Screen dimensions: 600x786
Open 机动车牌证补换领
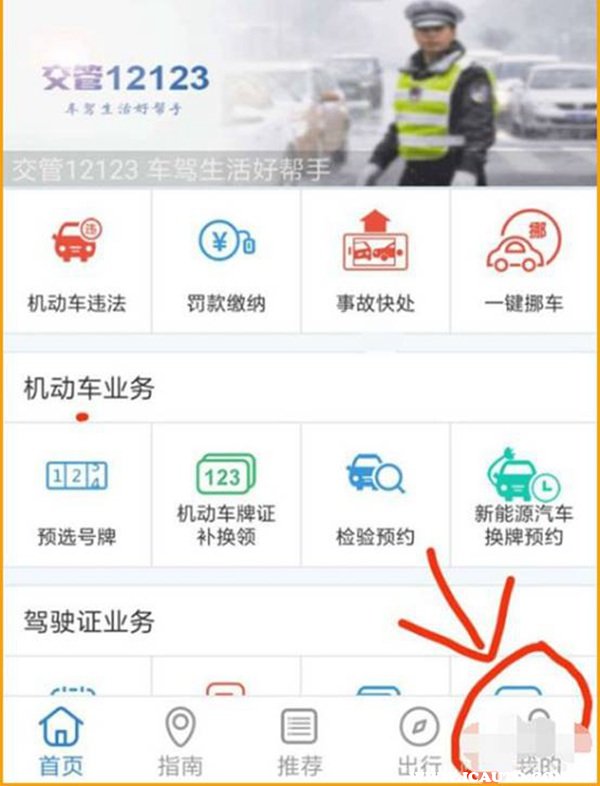(x=226, y=496)
